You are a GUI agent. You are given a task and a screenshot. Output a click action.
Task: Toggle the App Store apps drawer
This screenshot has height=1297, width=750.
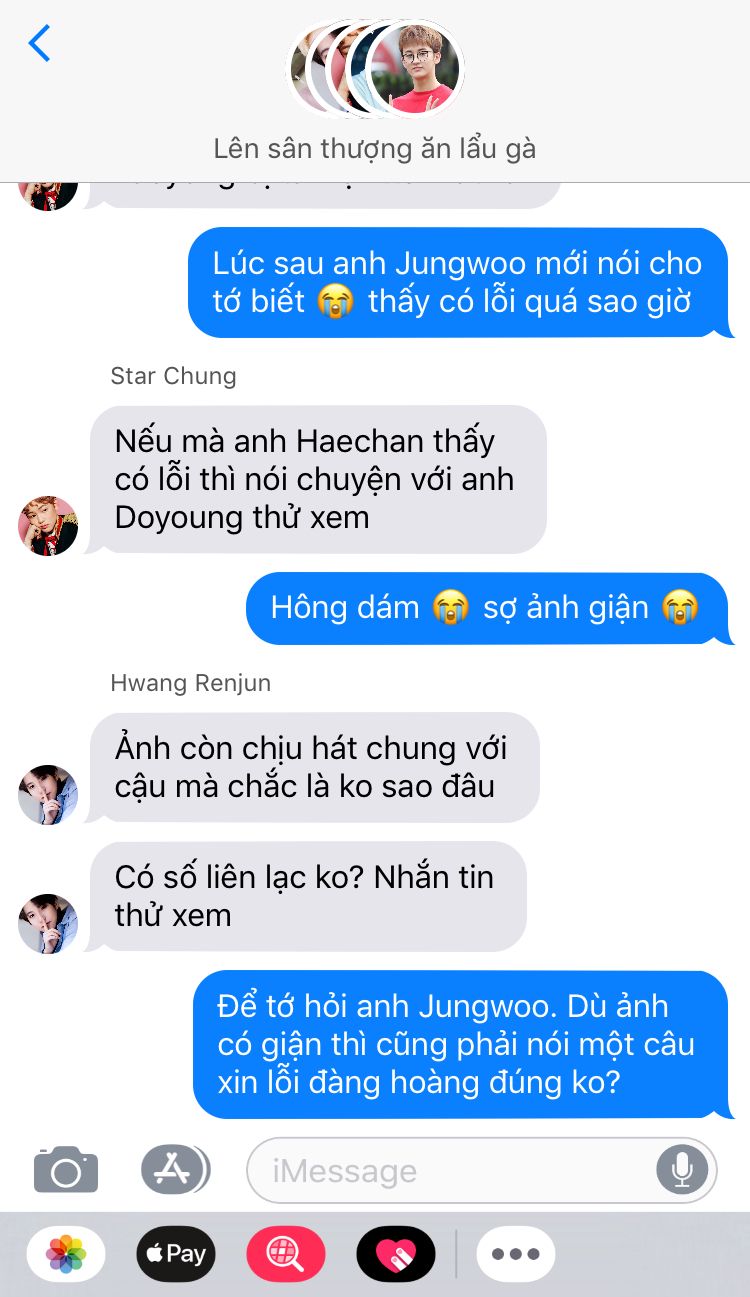175,1169
